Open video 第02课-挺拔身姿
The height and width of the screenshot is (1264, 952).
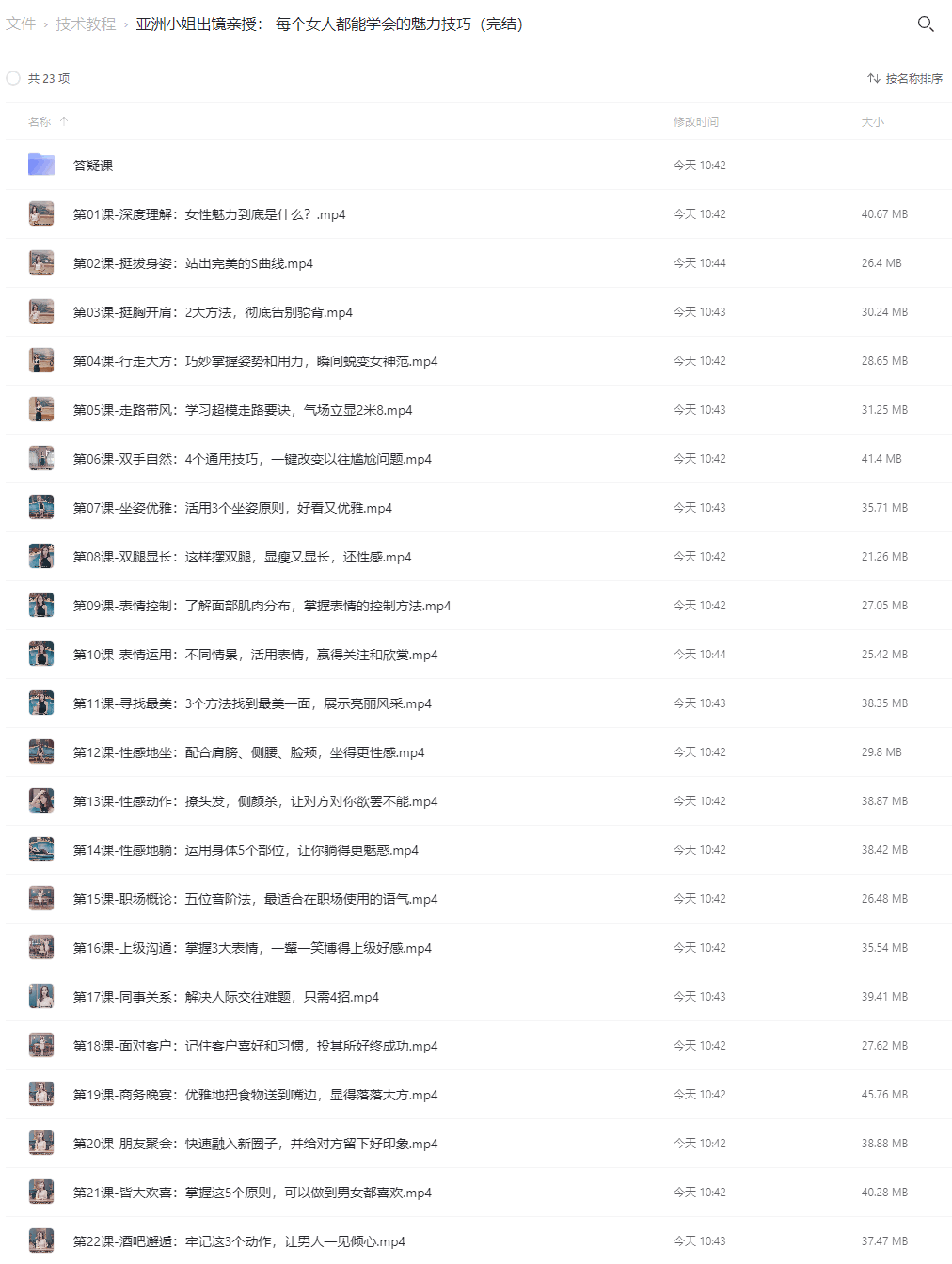click(x=193, y=263)
